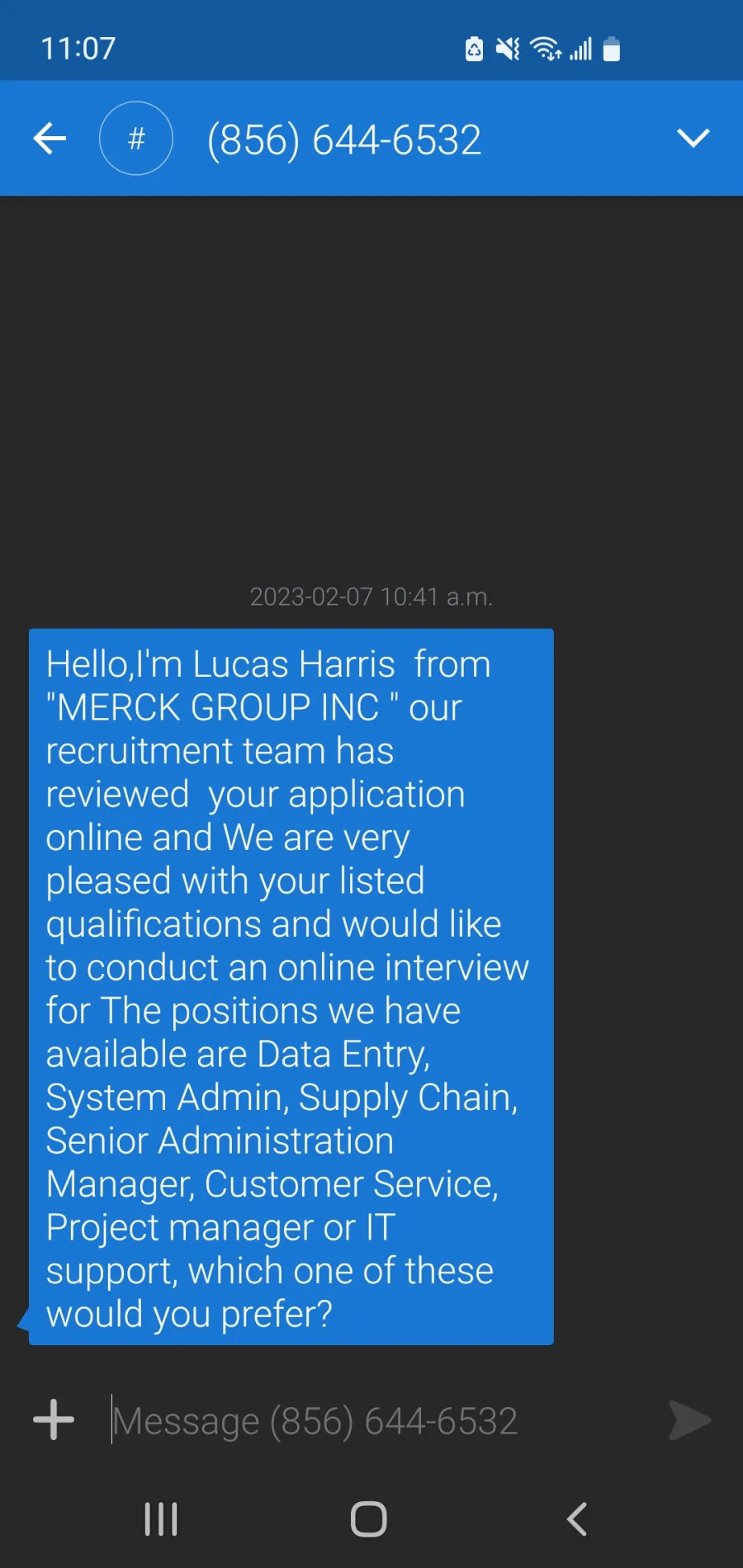This screenshot has width=743, height=1568.
Task: Tap the message text field
Action: click(380, 1421)
